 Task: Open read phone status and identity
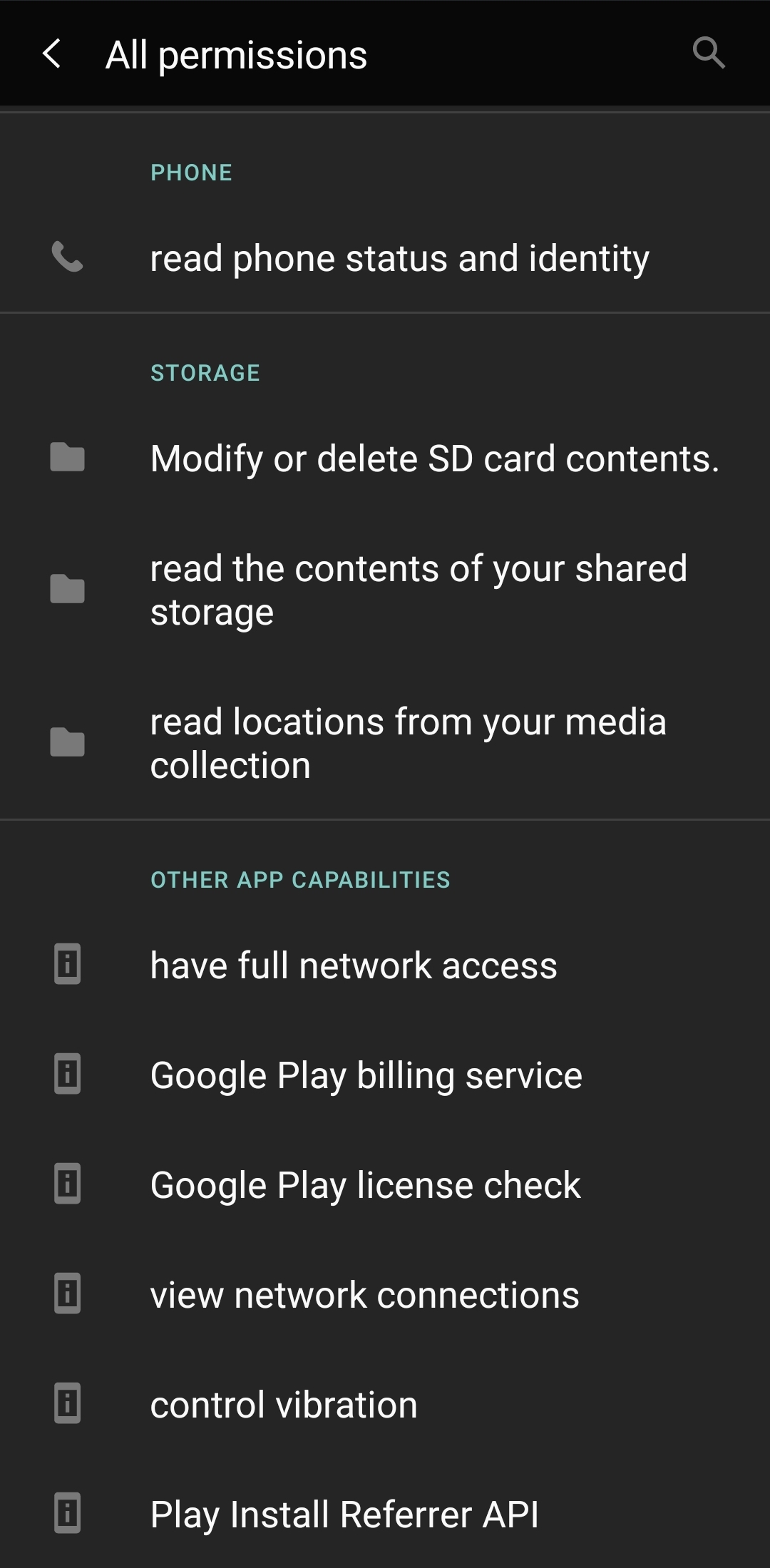point(399,258)
